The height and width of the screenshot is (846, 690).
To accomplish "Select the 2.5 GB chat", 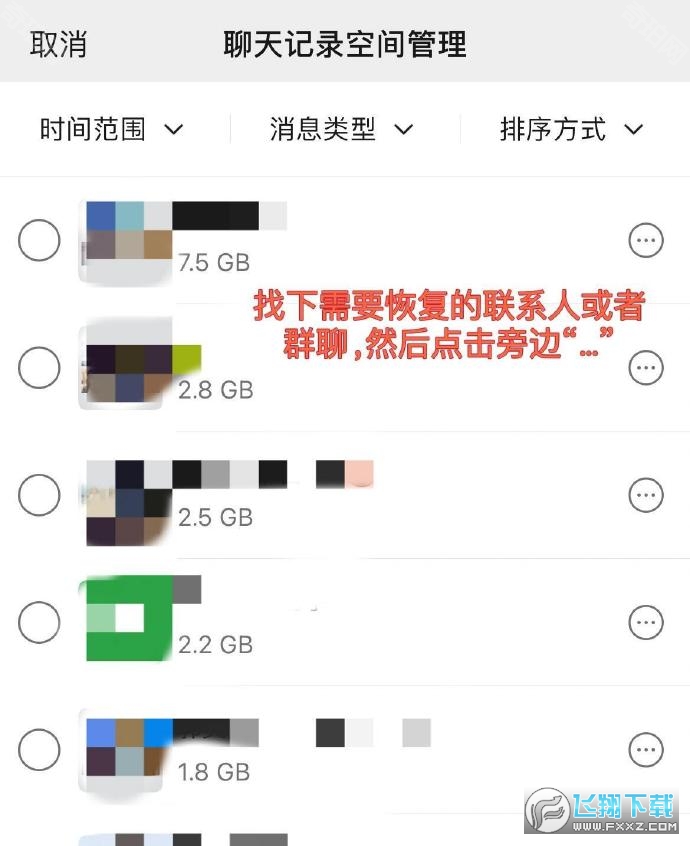I will click(39, 495).
